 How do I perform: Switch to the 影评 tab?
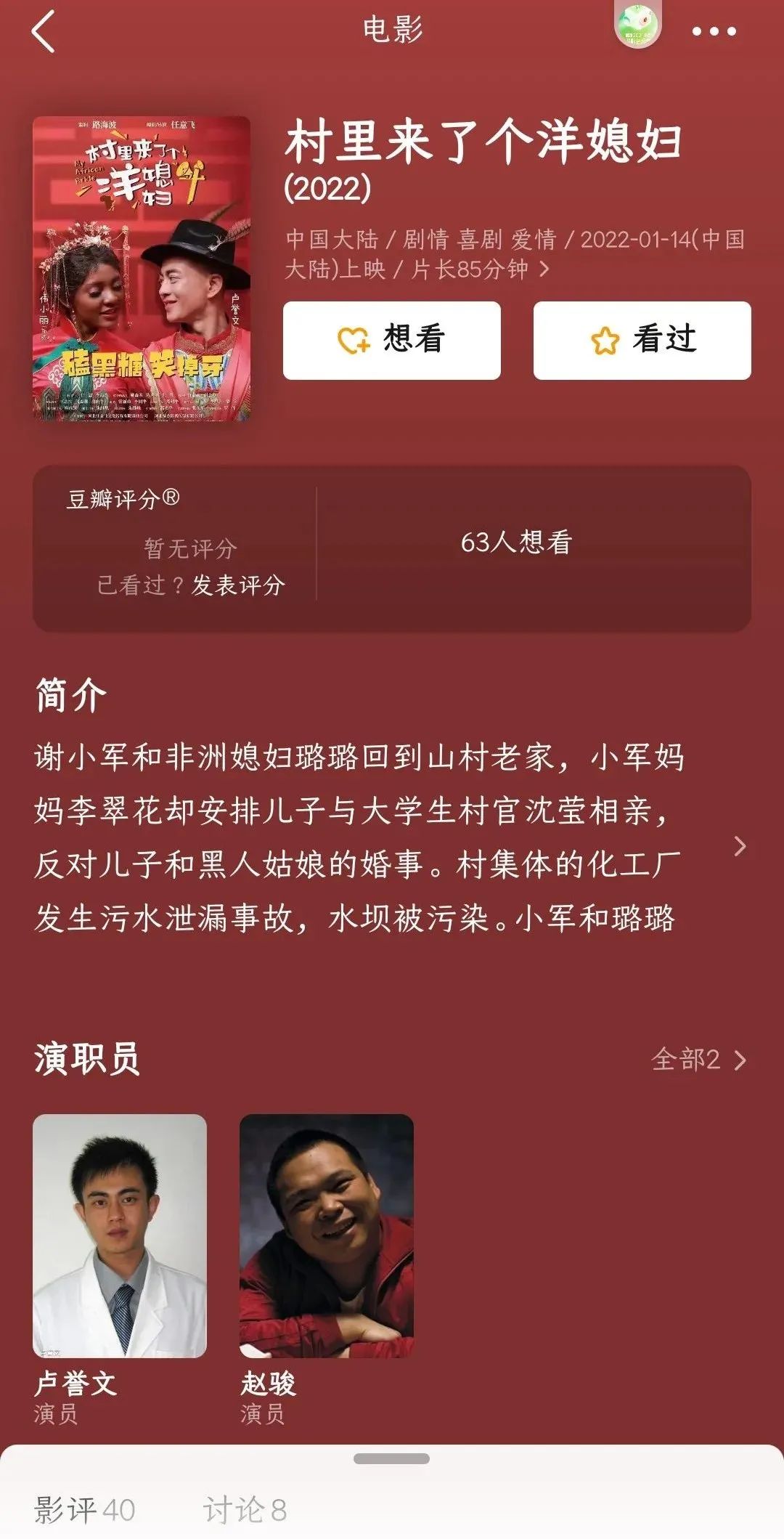pyautogui.click(x=84, y=1509)
